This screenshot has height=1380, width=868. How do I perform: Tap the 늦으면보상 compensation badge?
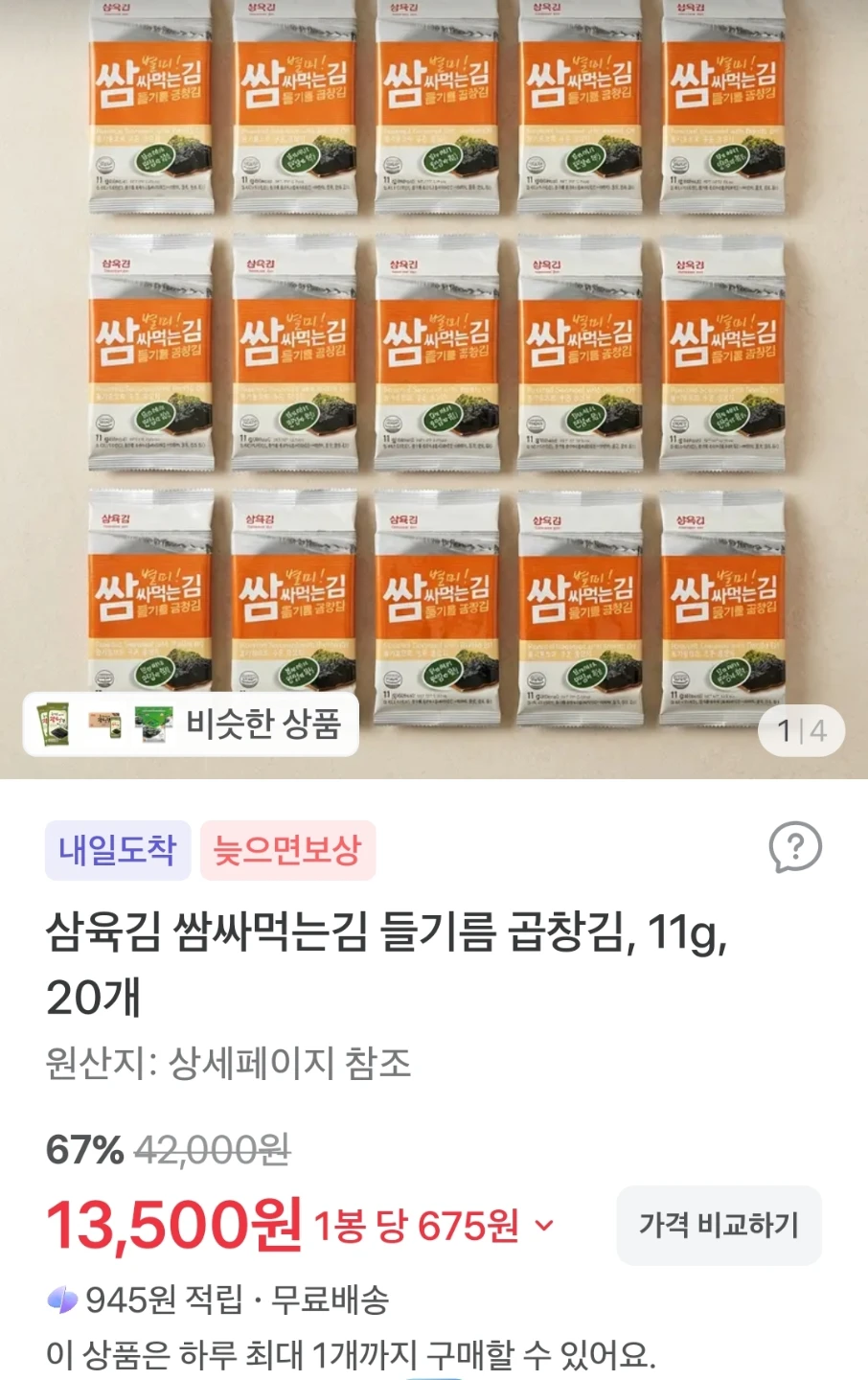[x=287, y=850]
